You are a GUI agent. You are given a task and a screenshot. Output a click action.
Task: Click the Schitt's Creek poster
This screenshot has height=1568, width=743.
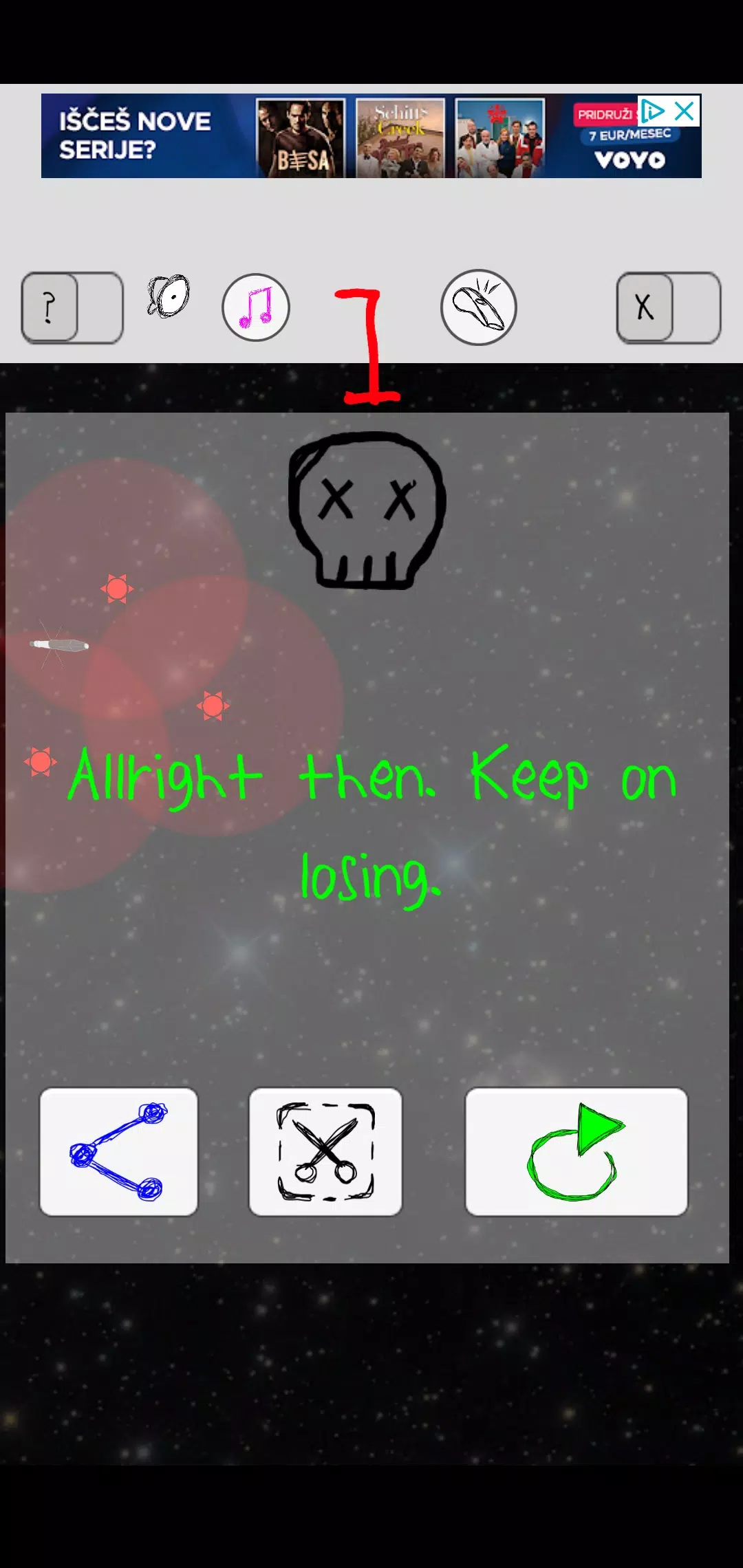pos(400,138)
